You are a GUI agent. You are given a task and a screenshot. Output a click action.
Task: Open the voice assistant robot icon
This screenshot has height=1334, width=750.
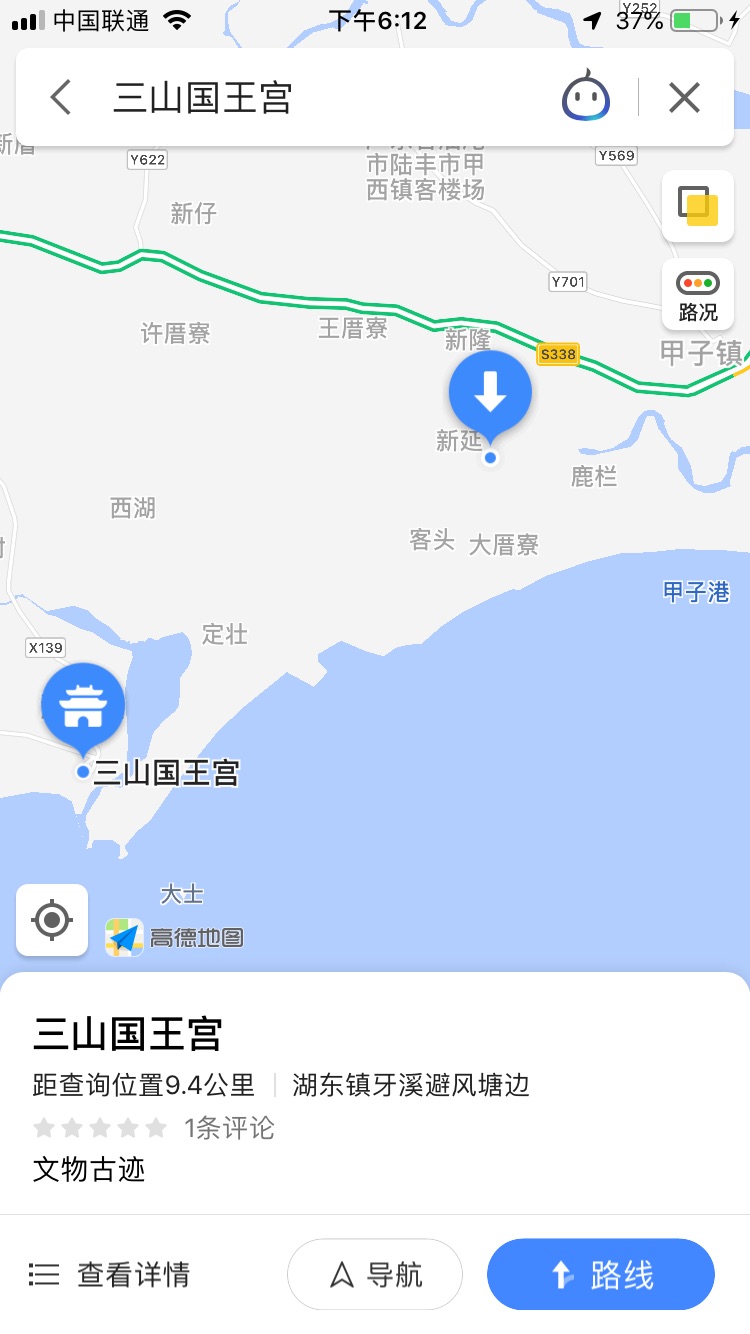pos(585,98)
